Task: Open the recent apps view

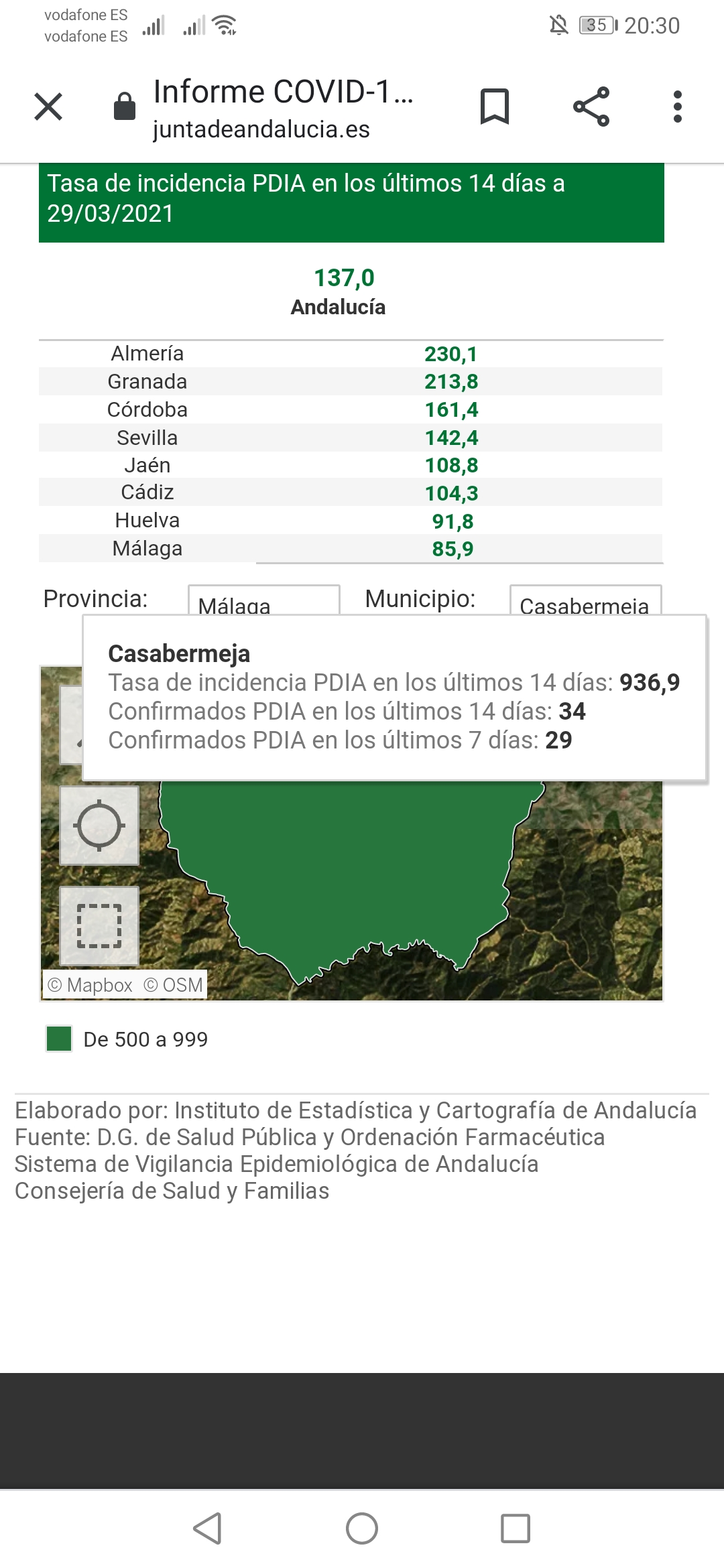Action: coord(516,1528)
